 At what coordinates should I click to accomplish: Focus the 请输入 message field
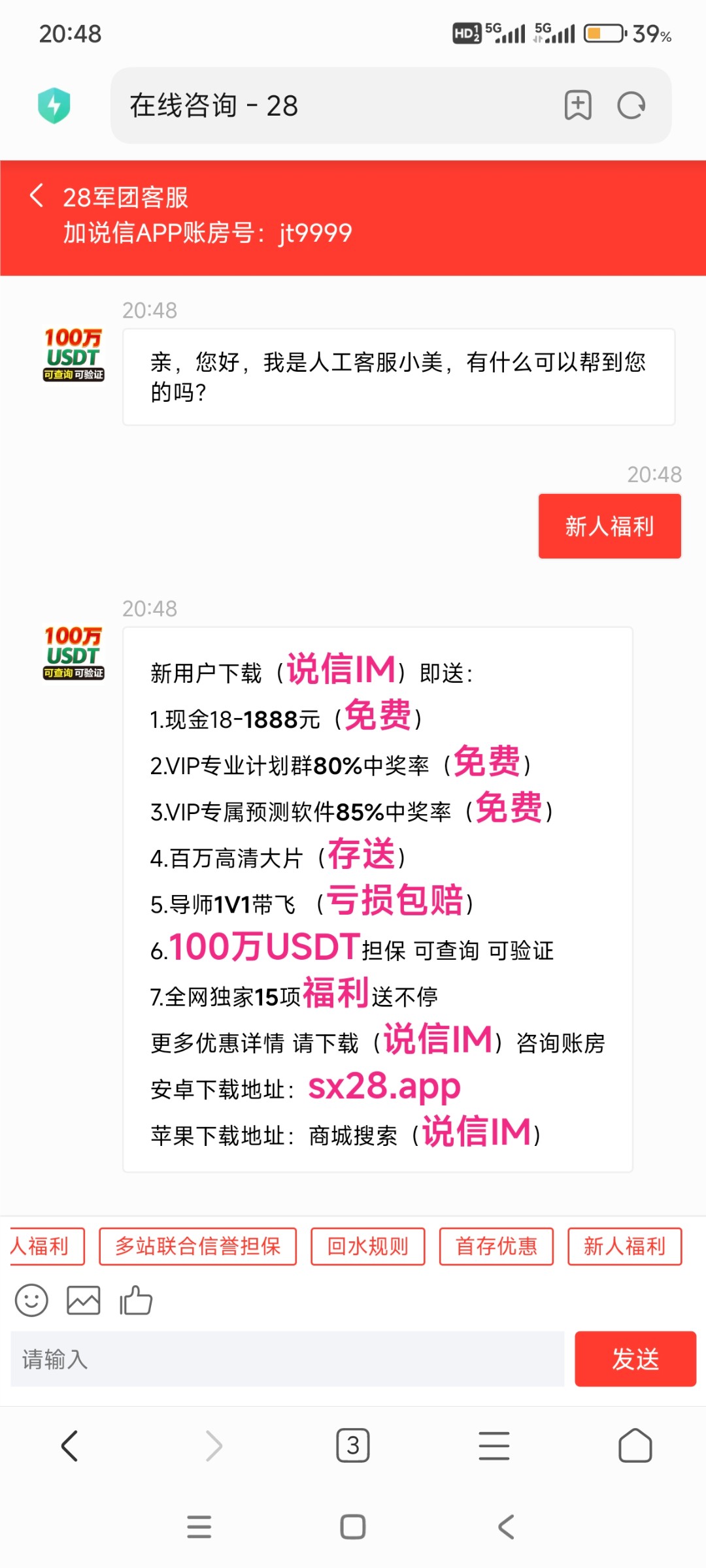(x=288, y=1359)
